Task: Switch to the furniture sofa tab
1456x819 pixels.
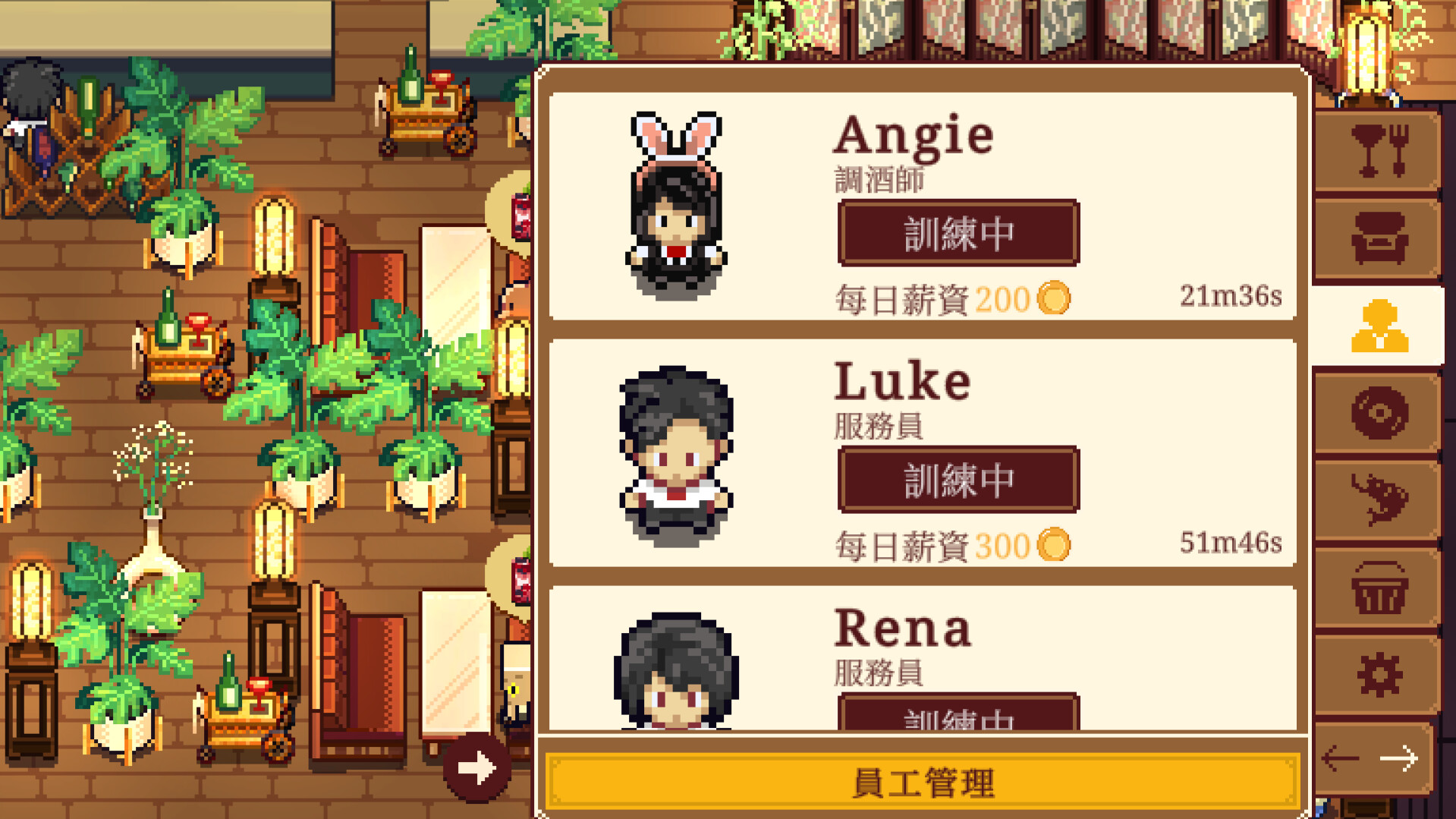Action: [1378, 238]
